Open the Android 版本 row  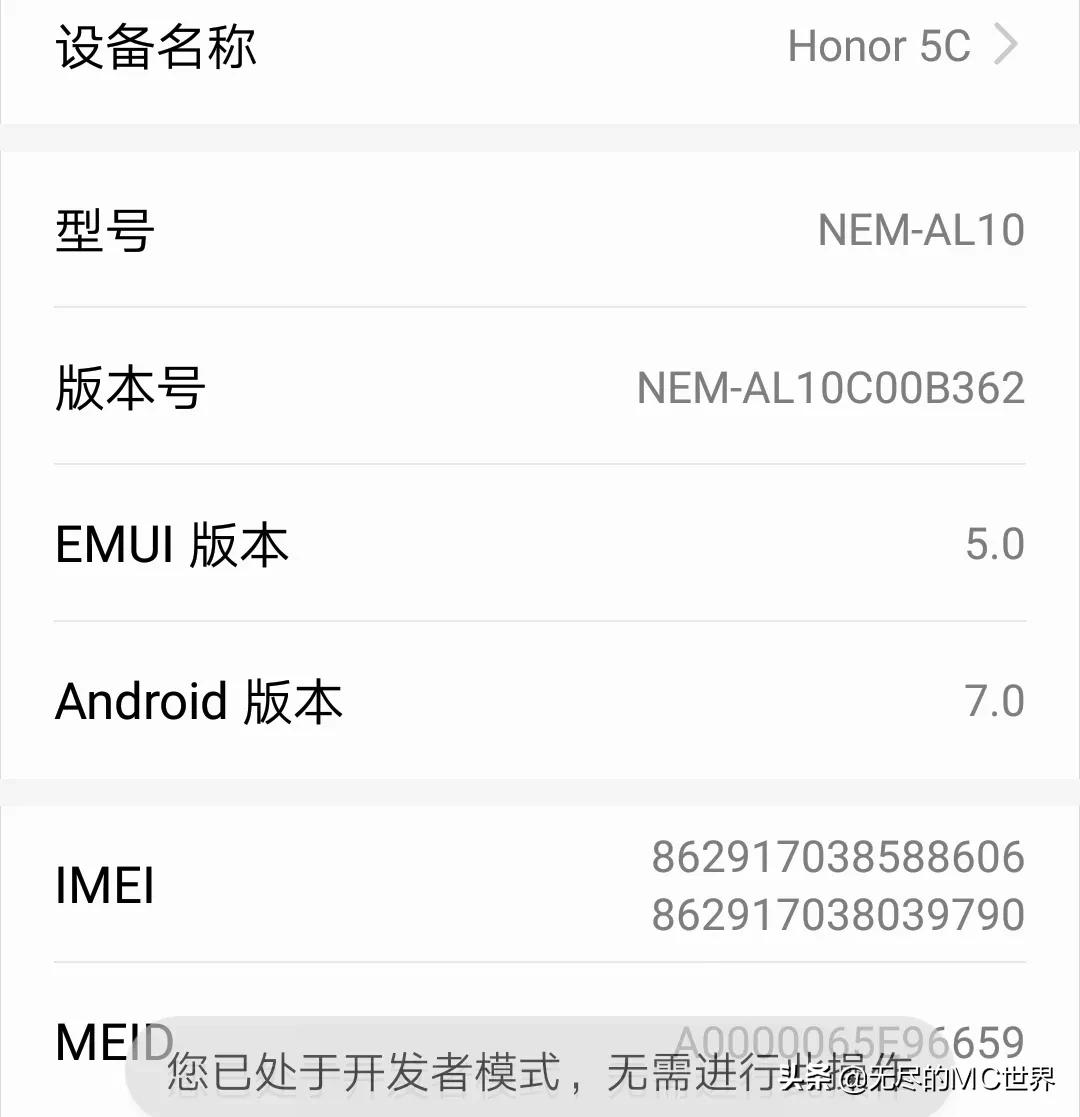198,700
